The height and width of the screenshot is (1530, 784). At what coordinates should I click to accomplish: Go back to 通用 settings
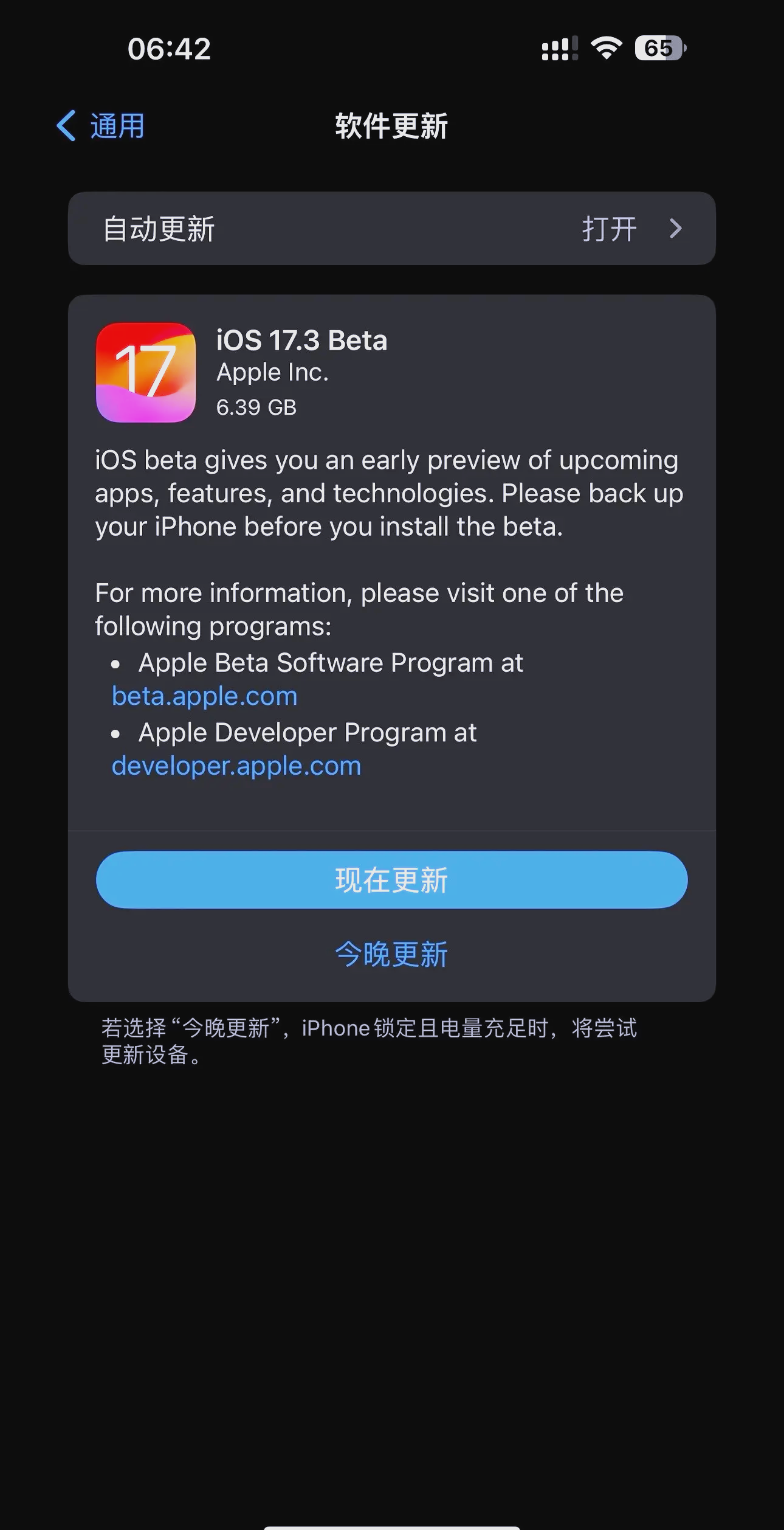[101, 126]
